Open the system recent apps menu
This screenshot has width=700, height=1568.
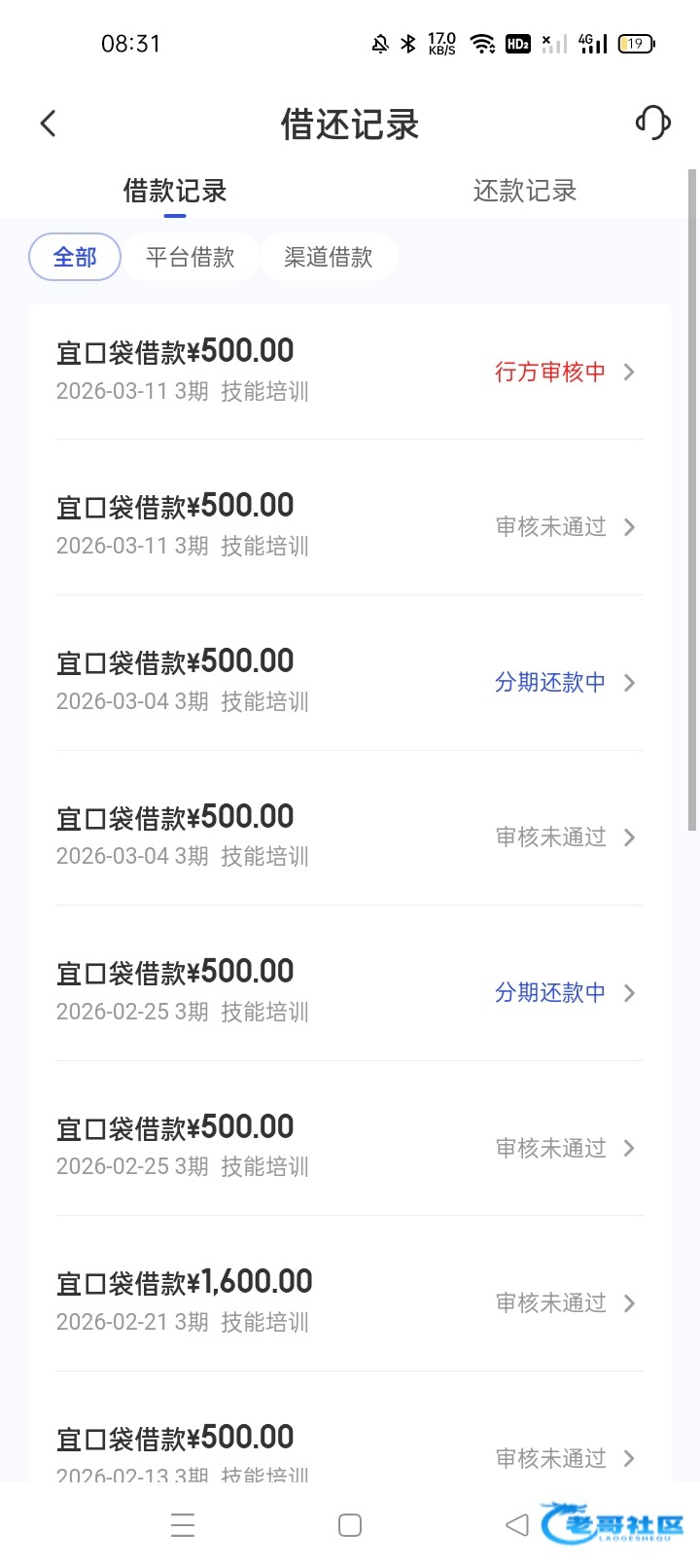click(183, 1525)
